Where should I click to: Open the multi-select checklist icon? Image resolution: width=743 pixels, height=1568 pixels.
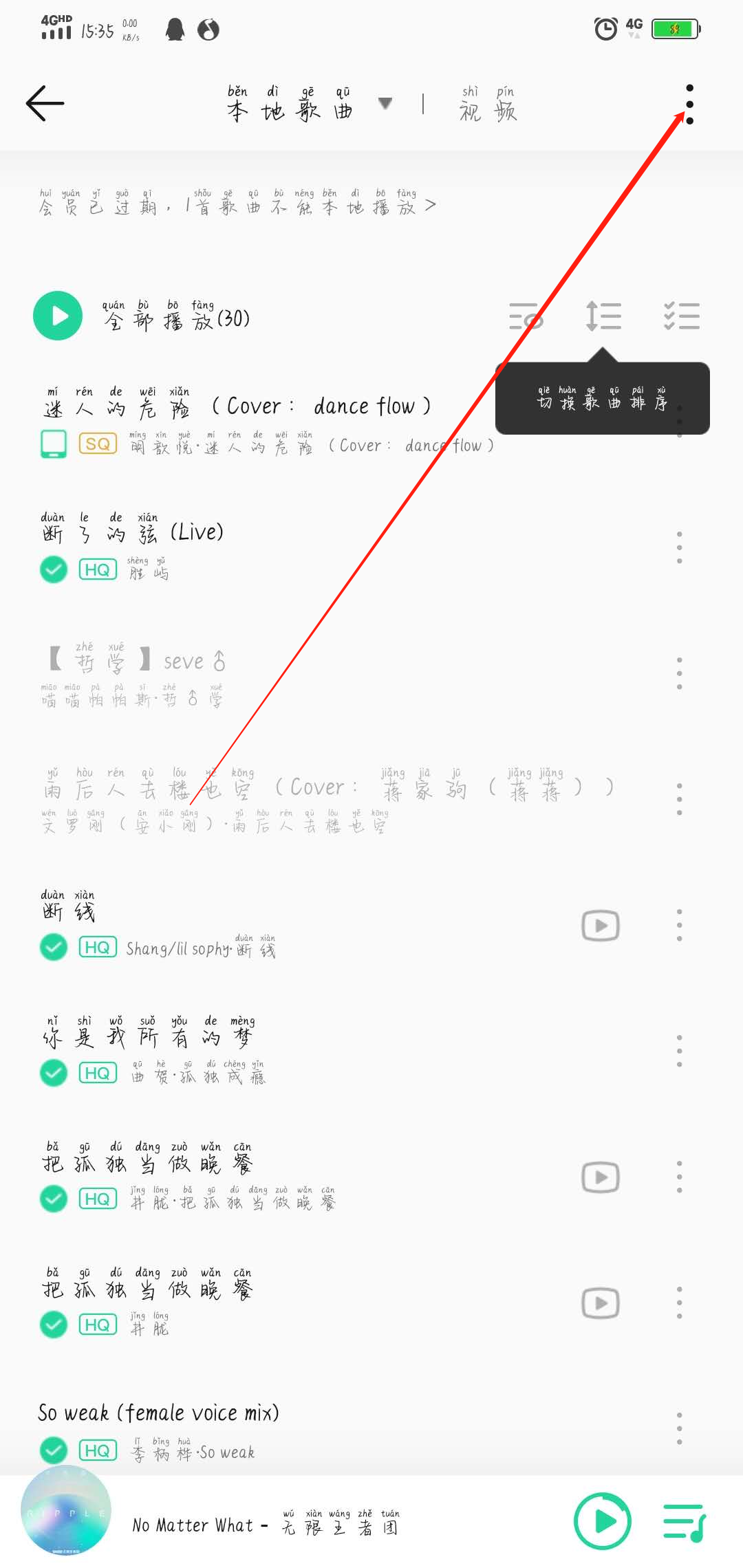click(681, 316)
